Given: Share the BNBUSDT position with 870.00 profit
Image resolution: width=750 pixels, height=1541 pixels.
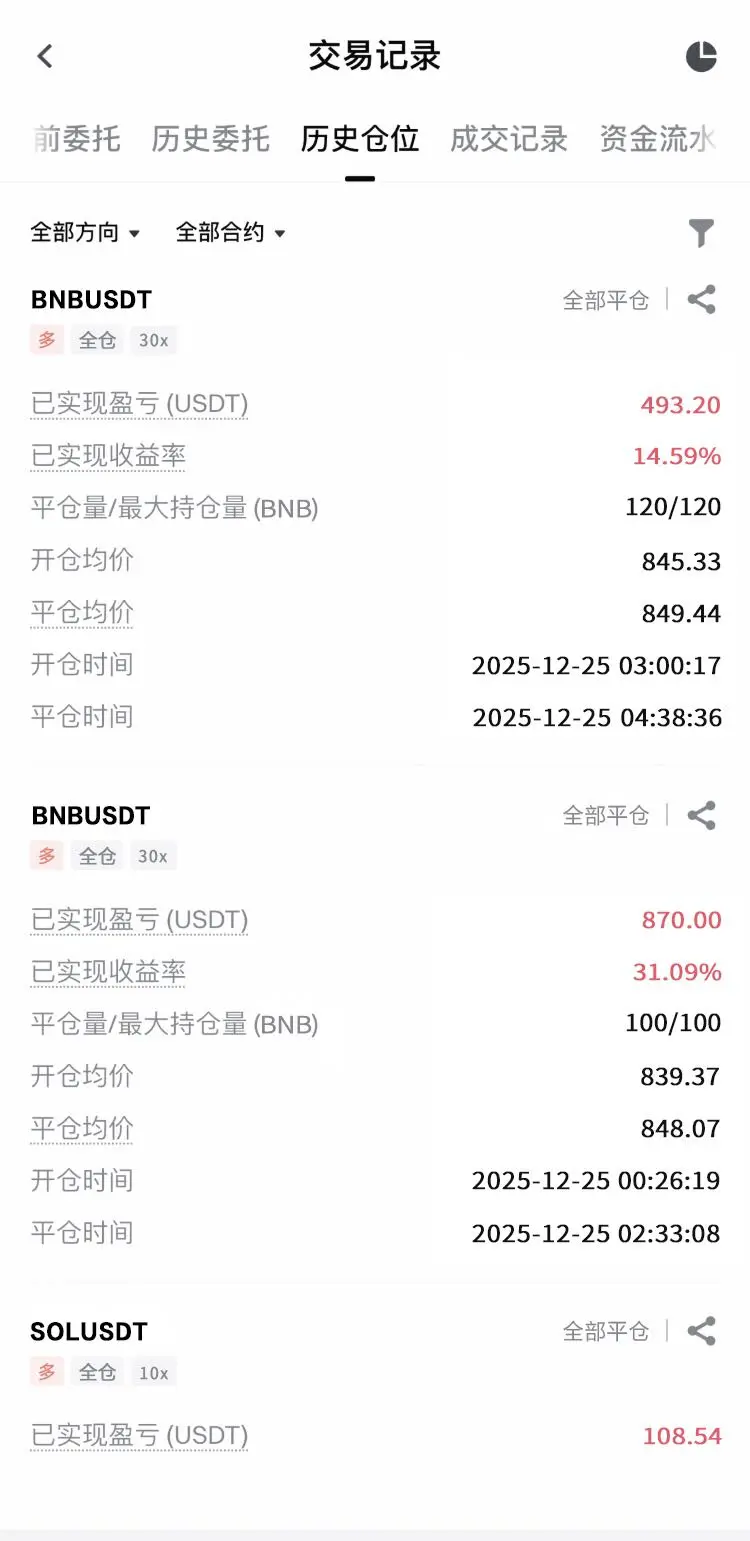Looking at the screenshot, I should 702,815.
